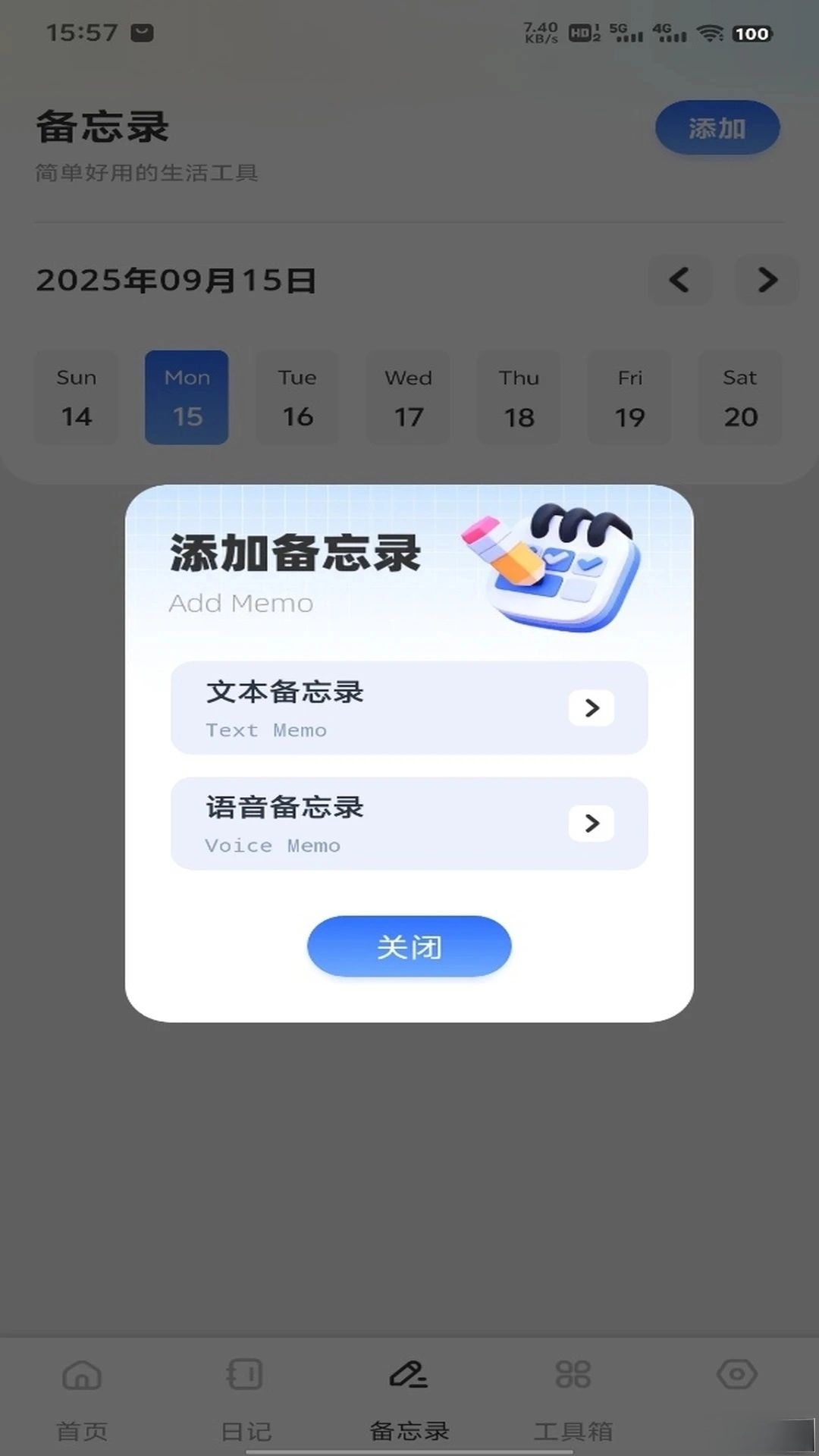
Task: Select Sat 20 in the week strip
Action: pyautogui.click(x=740, y=397)
